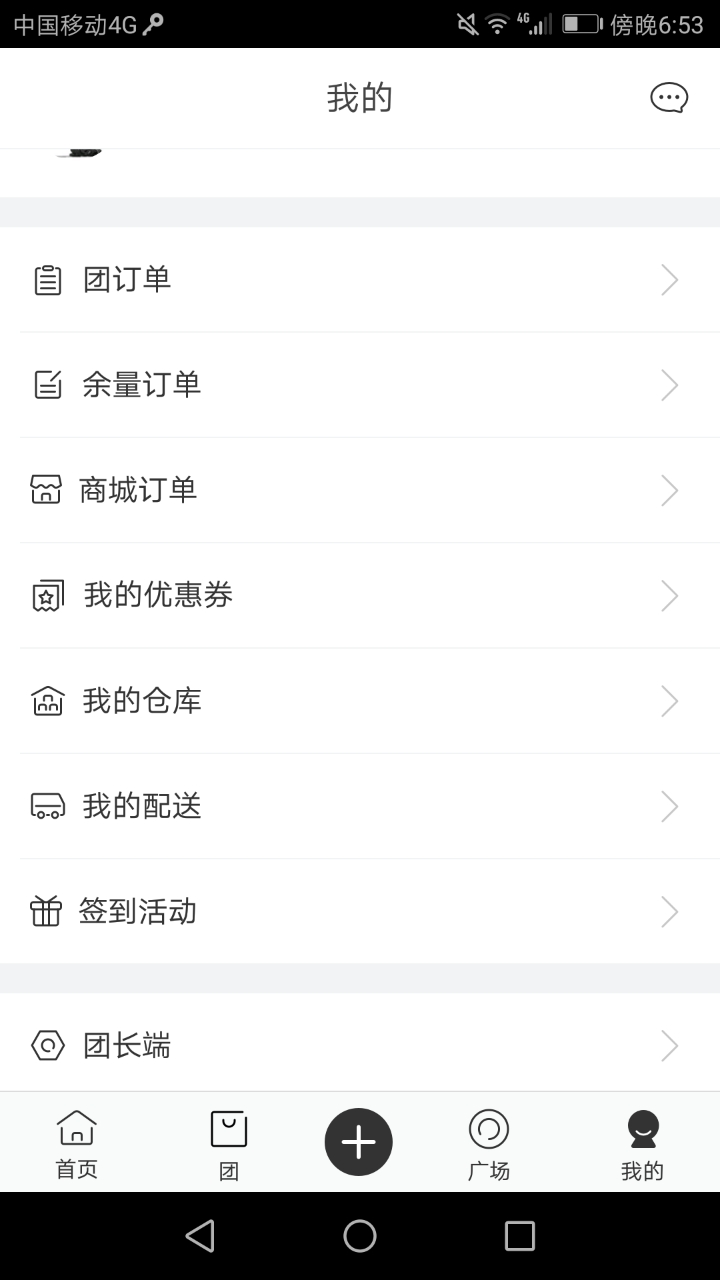The height and width of the screenshot is (1280, 720).
Task: Select the 我的 profile tab
Action: (x=642, y=1143)
